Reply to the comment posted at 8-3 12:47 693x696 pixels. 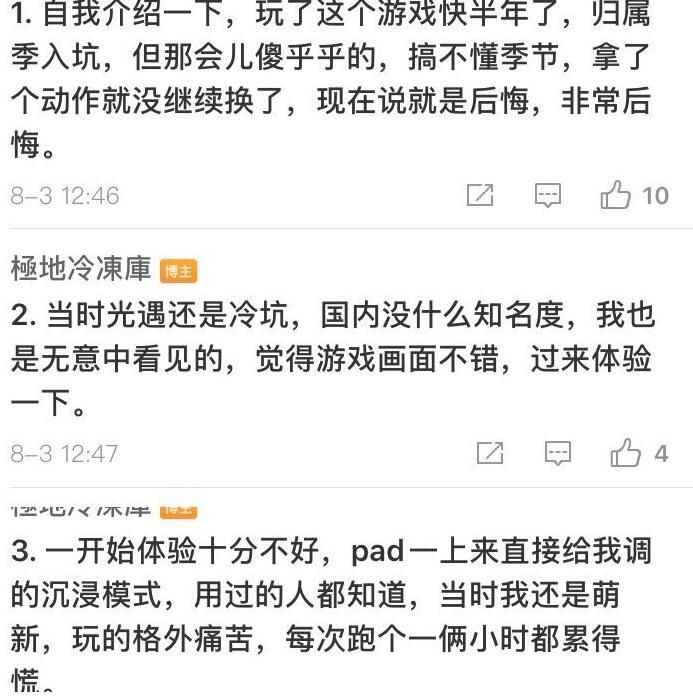point(557,453)
